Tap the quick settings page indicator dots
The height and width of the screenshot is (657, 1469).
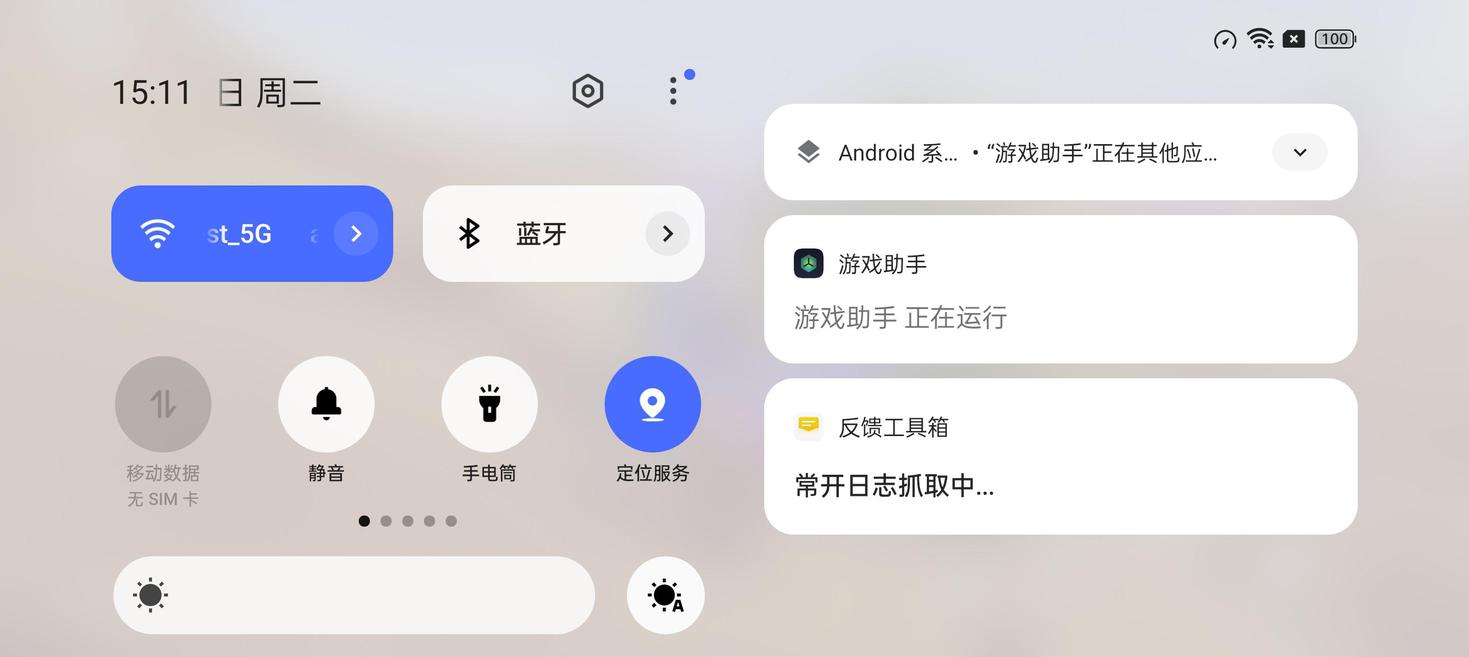[408, 521]
